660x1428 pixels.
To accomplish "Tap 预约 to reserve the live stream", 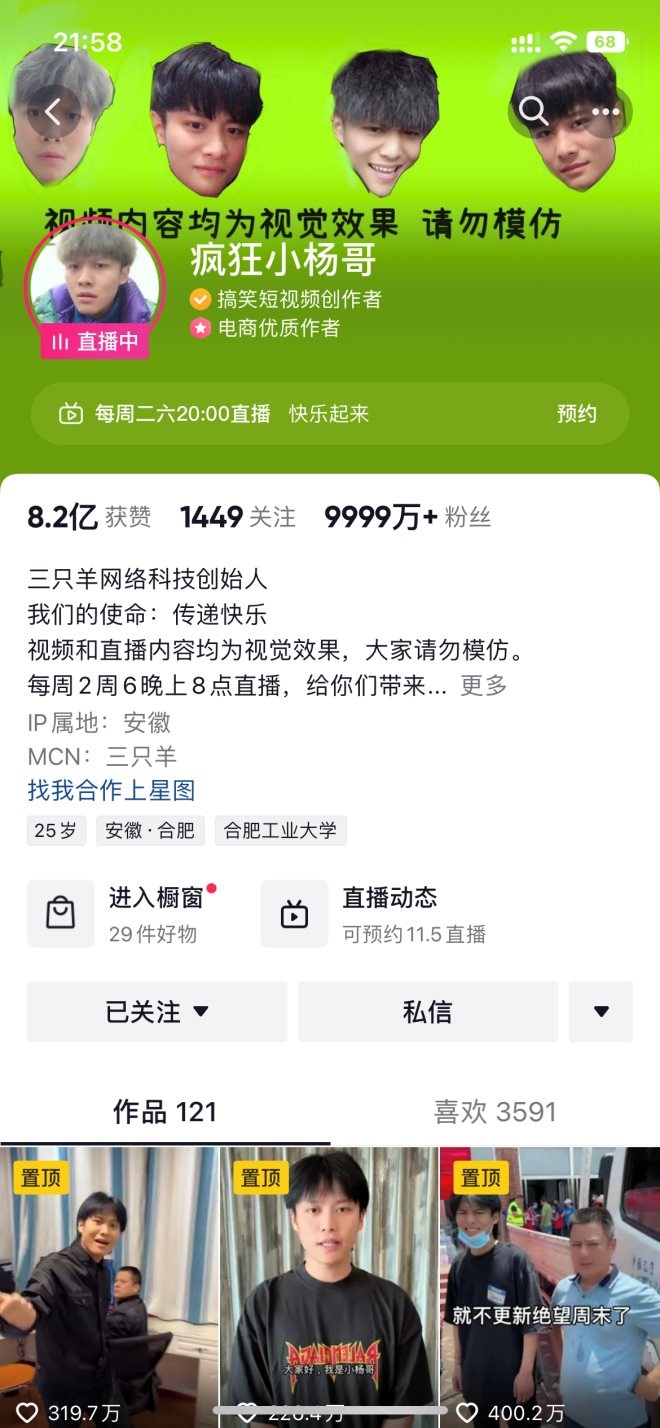I will coord(576,414).
